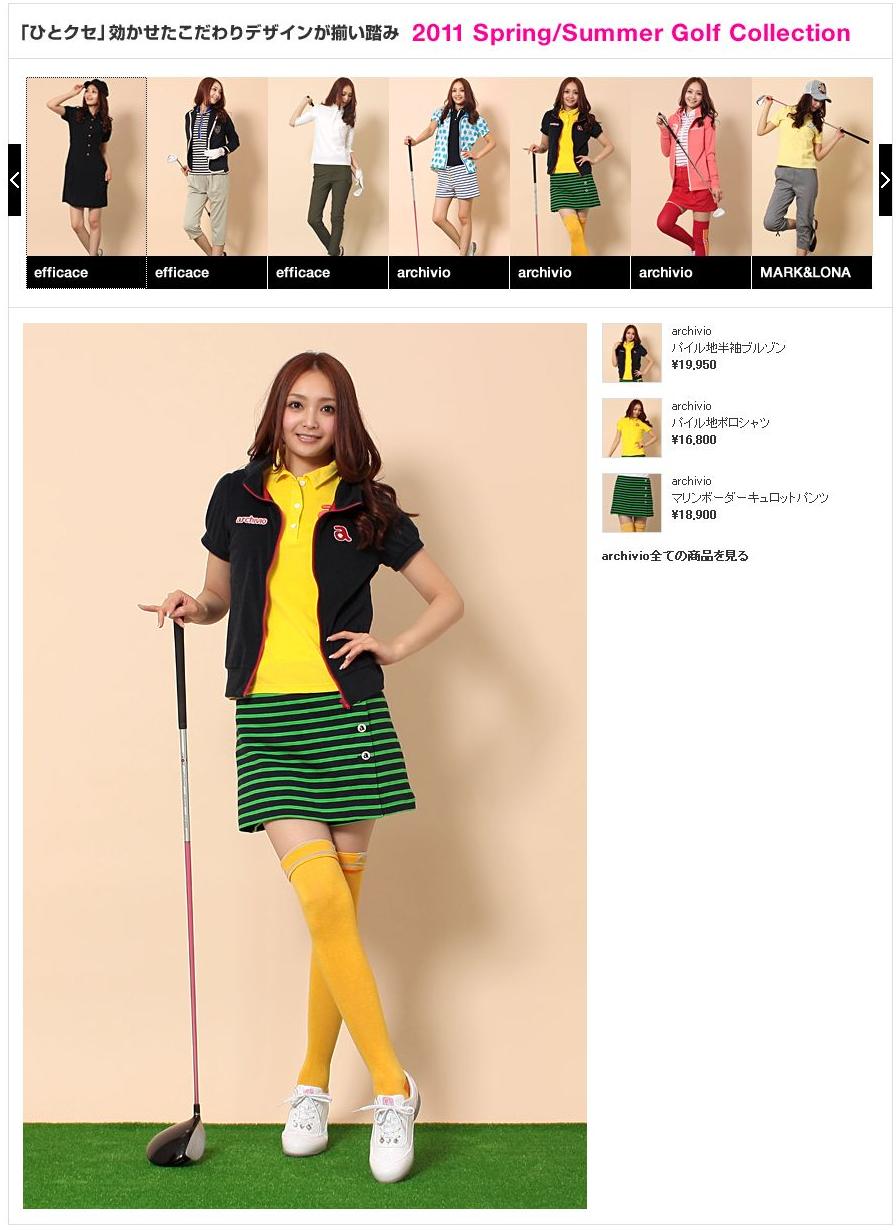Open the マリンボーダーキュロットパンツ item
Screen dimensions: 896x1230
(749, 498)
